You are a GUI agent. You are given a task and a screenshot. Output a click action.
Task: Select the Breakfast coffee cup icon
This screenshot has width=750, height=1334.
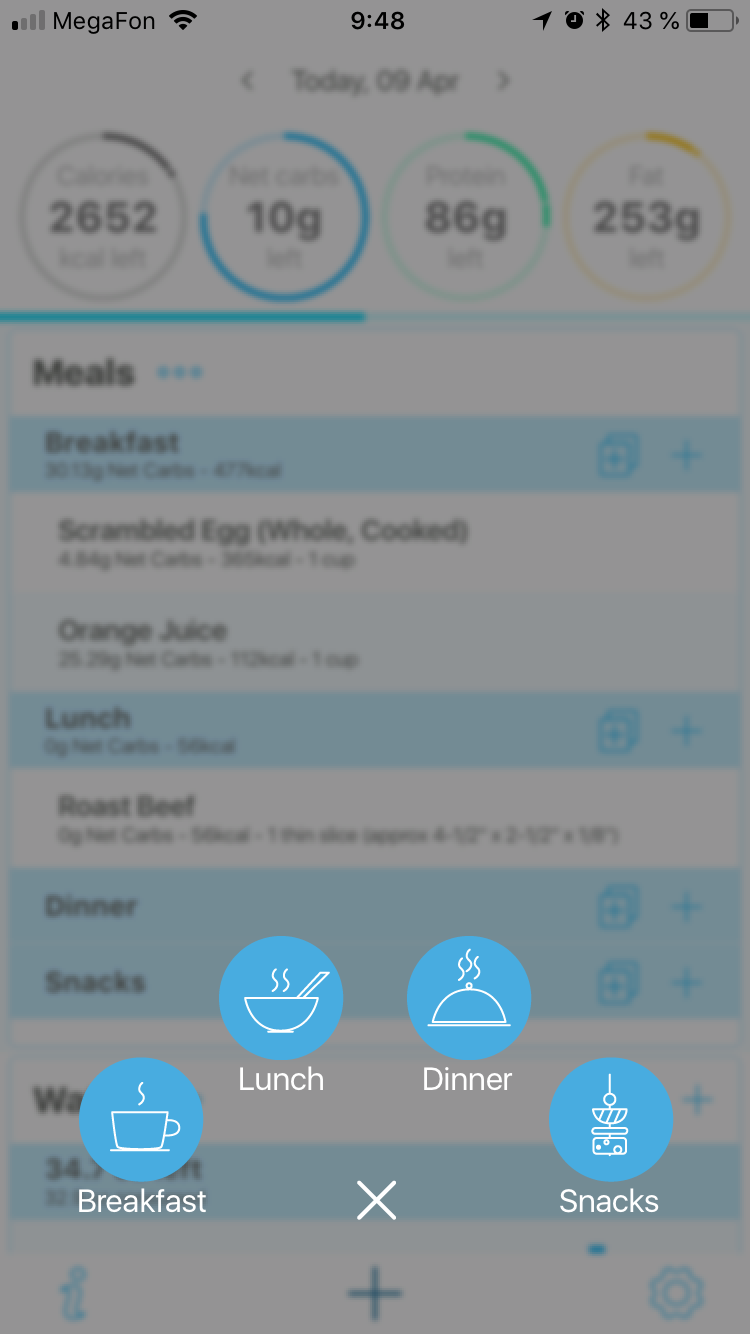(141, 1120)
